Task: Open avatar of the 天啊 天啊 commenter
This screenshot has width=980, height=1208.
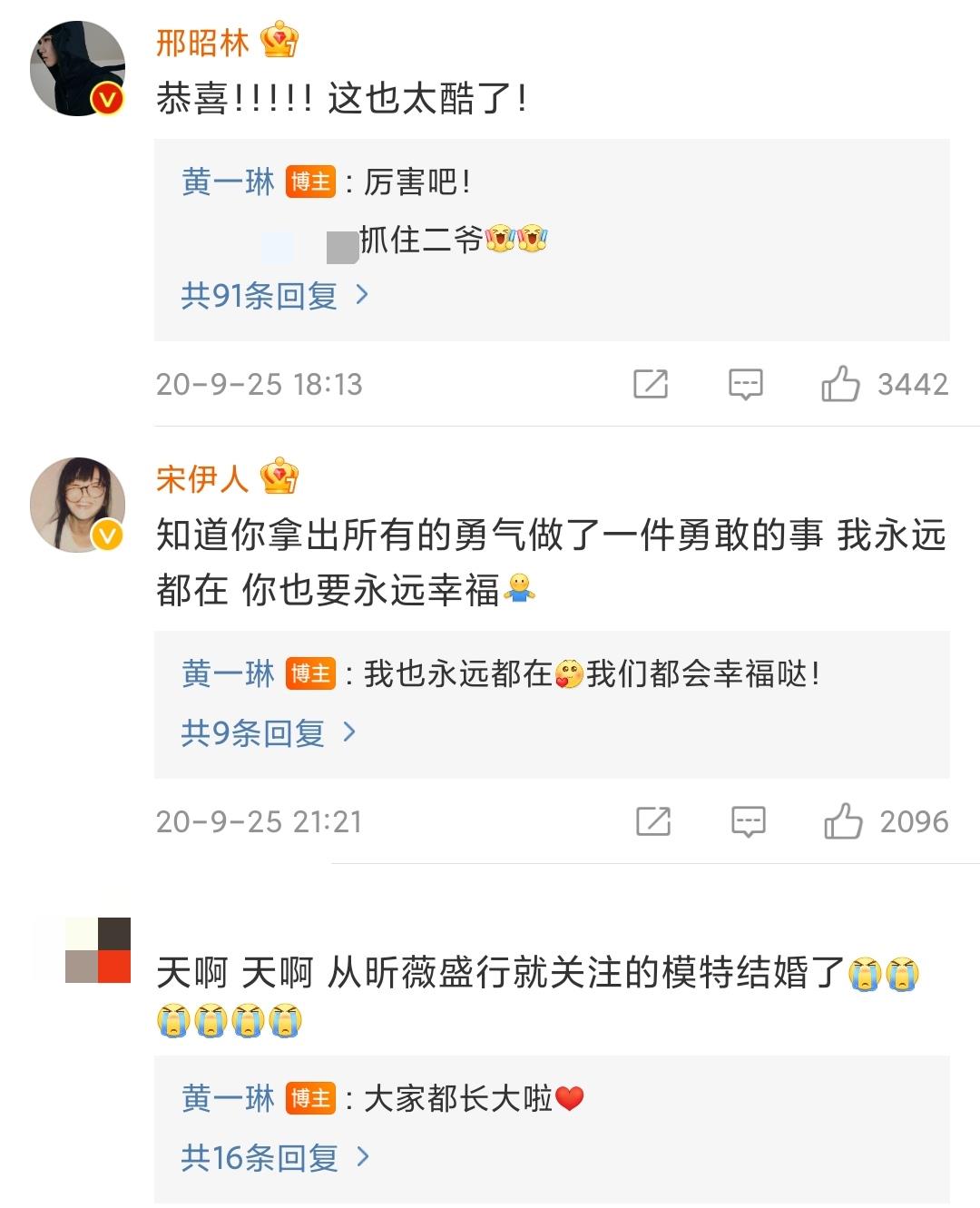Action: pyautogui.click(x=98, y=949)
